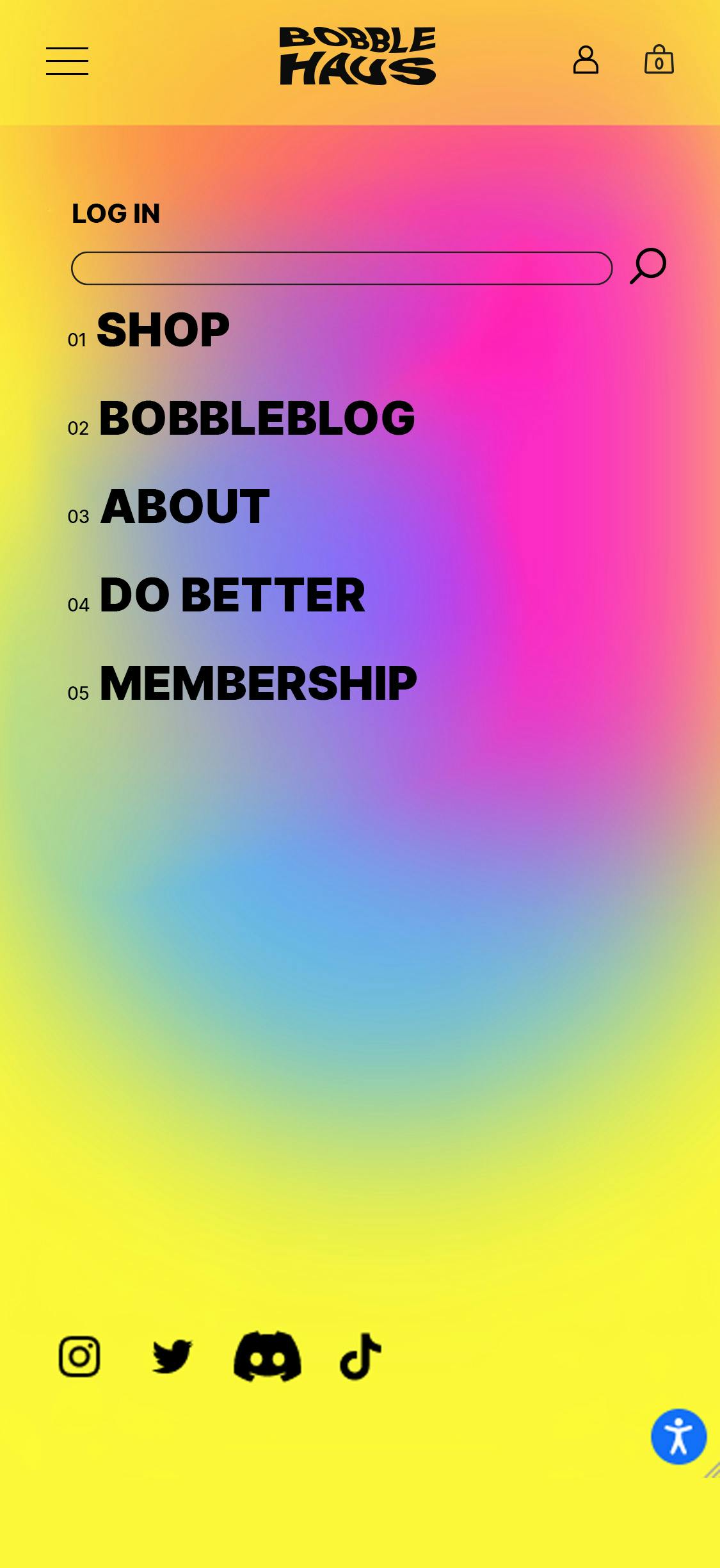Join the Discord server
The image size is (720, 1568).
tap(268, 1356)
